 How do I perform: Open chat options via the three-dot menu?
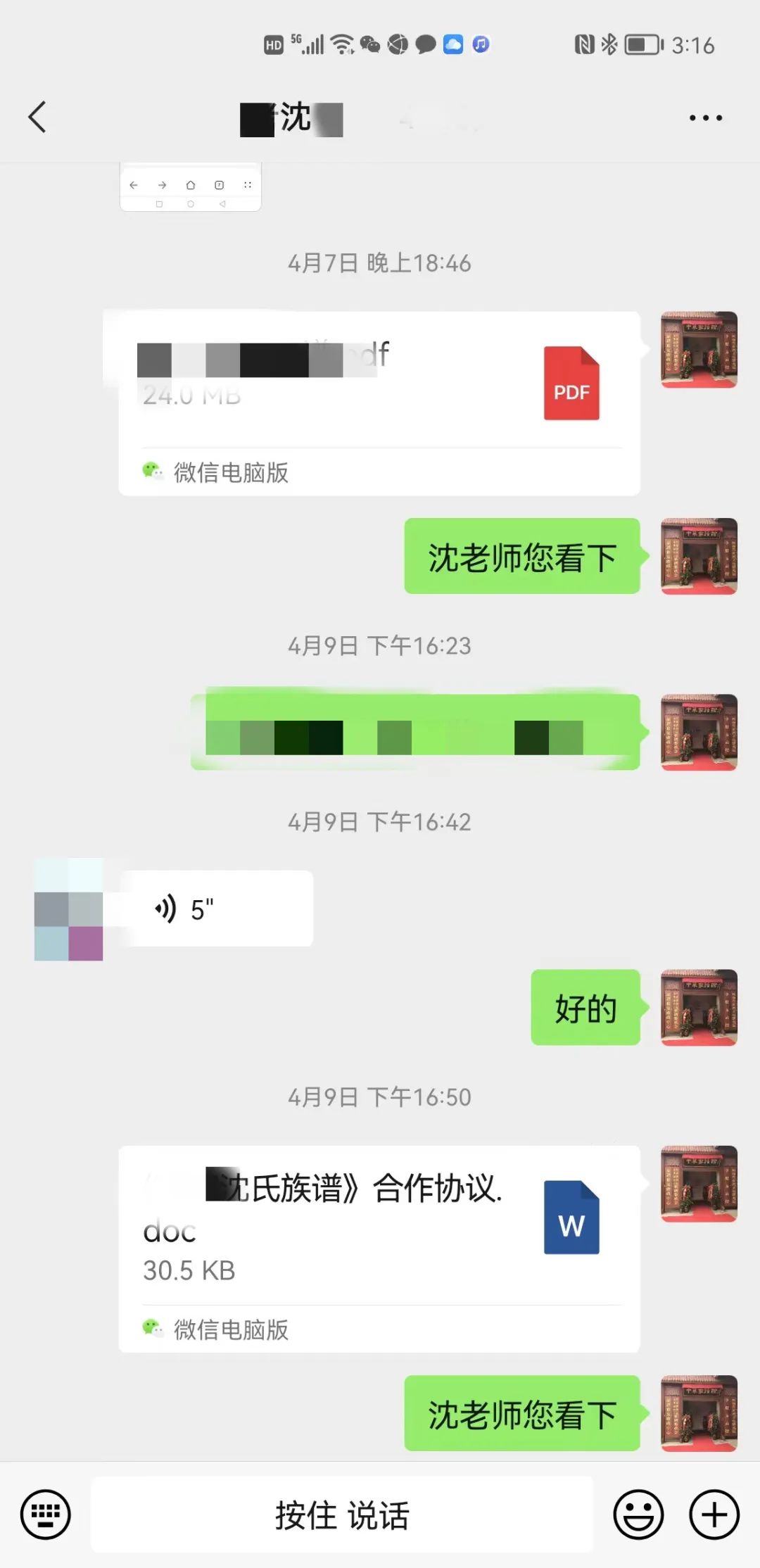tap(706, 117)
